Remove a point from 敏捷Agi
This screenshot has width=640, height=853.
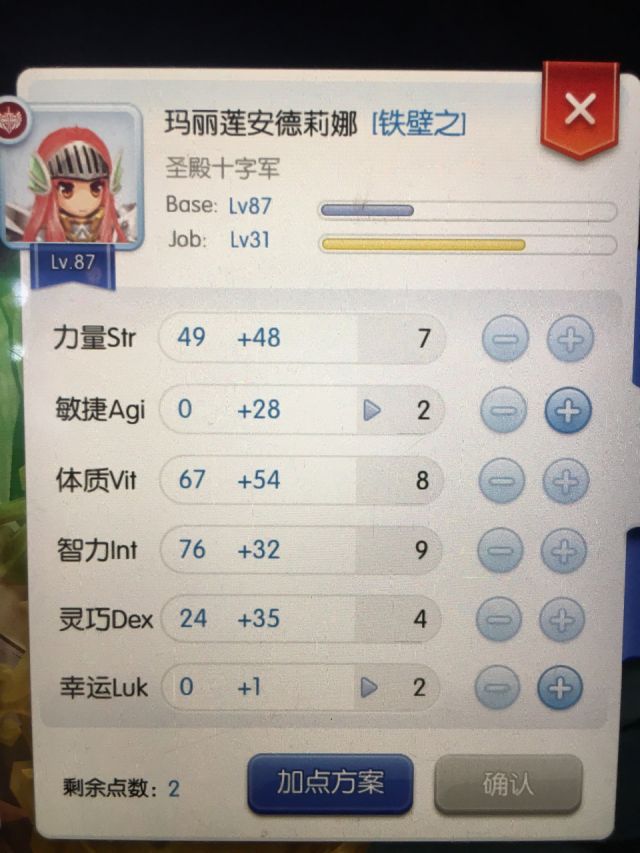505,411
